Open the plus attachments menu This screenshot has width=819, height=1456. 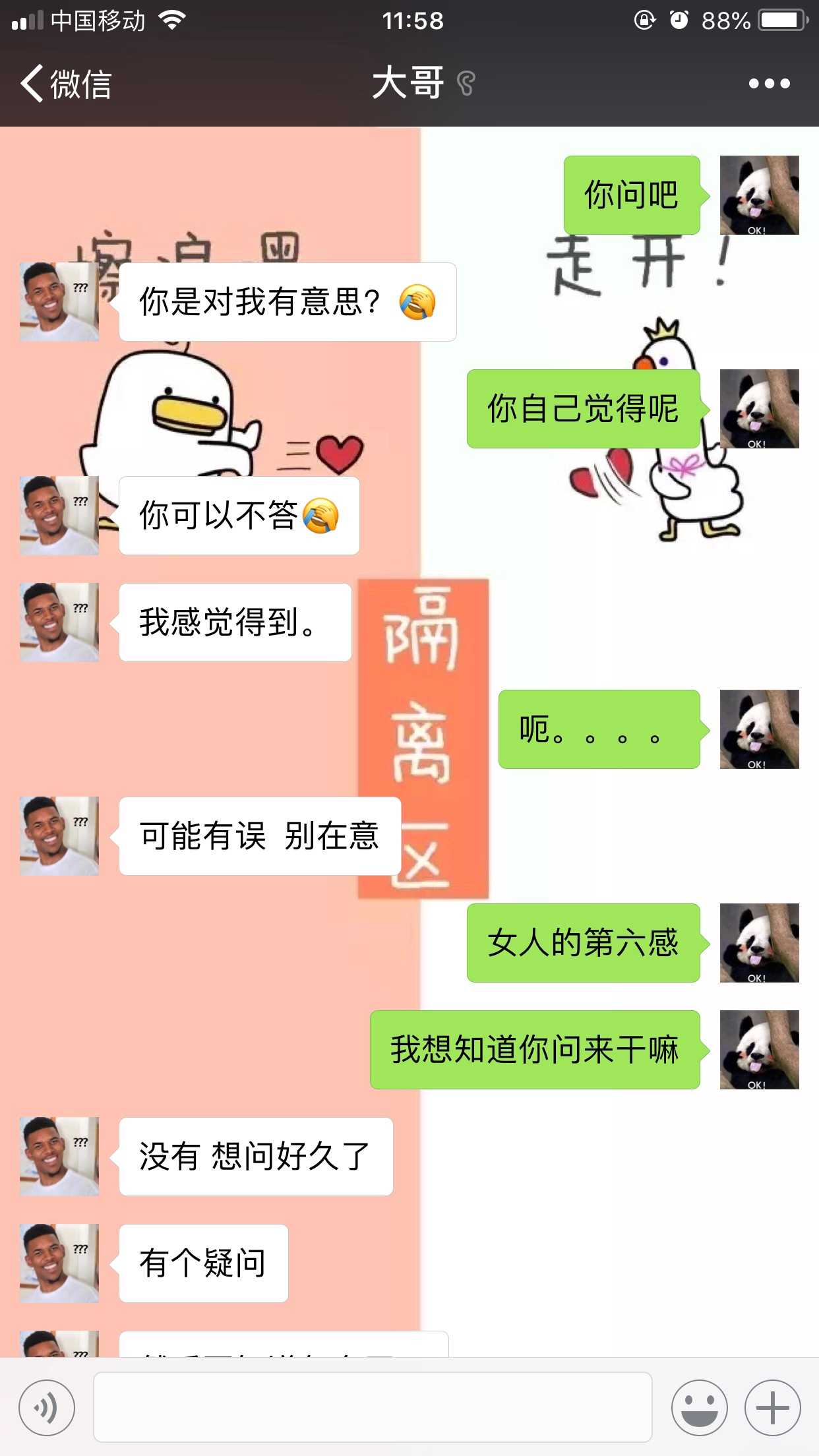(772, 1408)
